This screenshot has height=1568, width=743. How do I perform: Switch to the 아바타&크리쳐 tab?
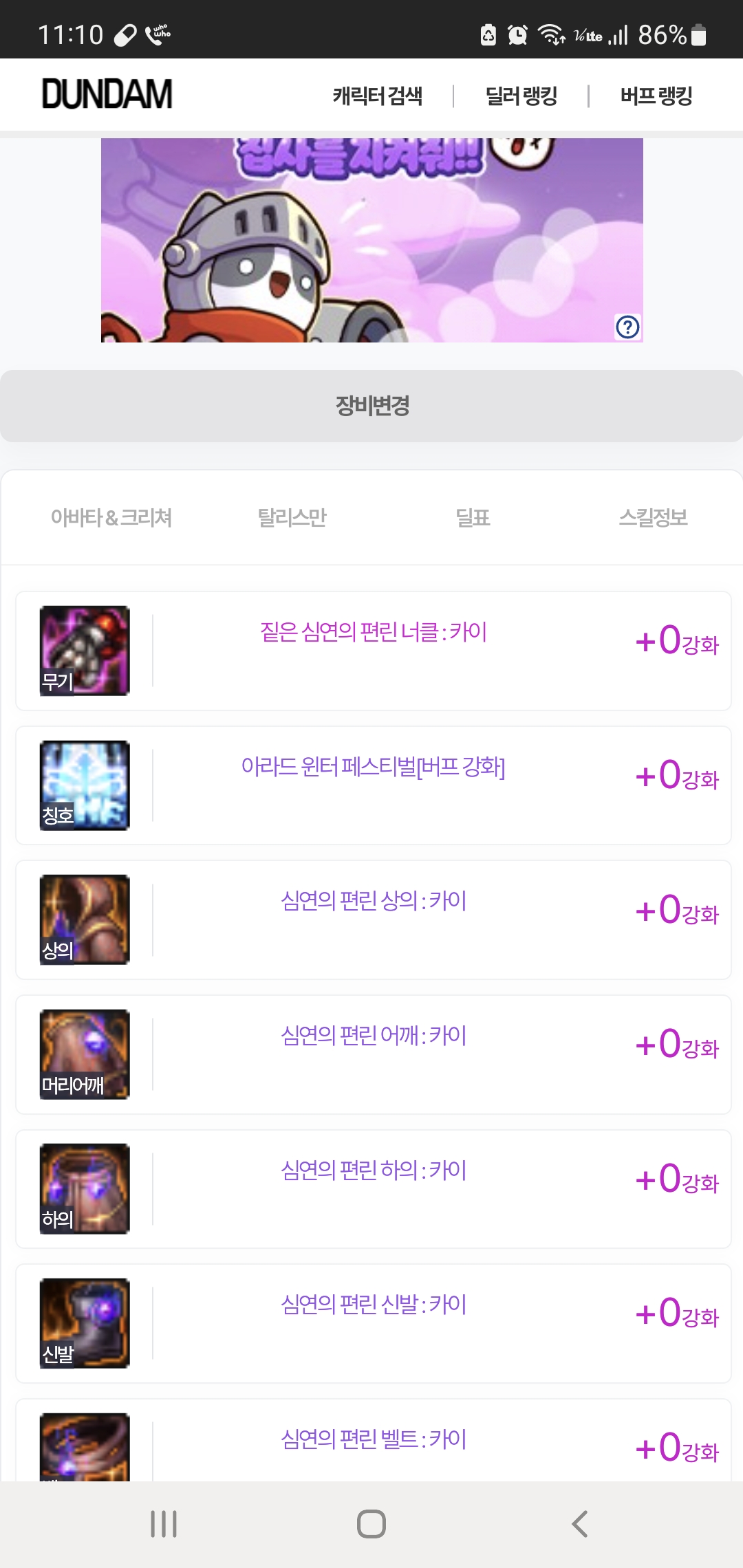click(x=111, y=517)
